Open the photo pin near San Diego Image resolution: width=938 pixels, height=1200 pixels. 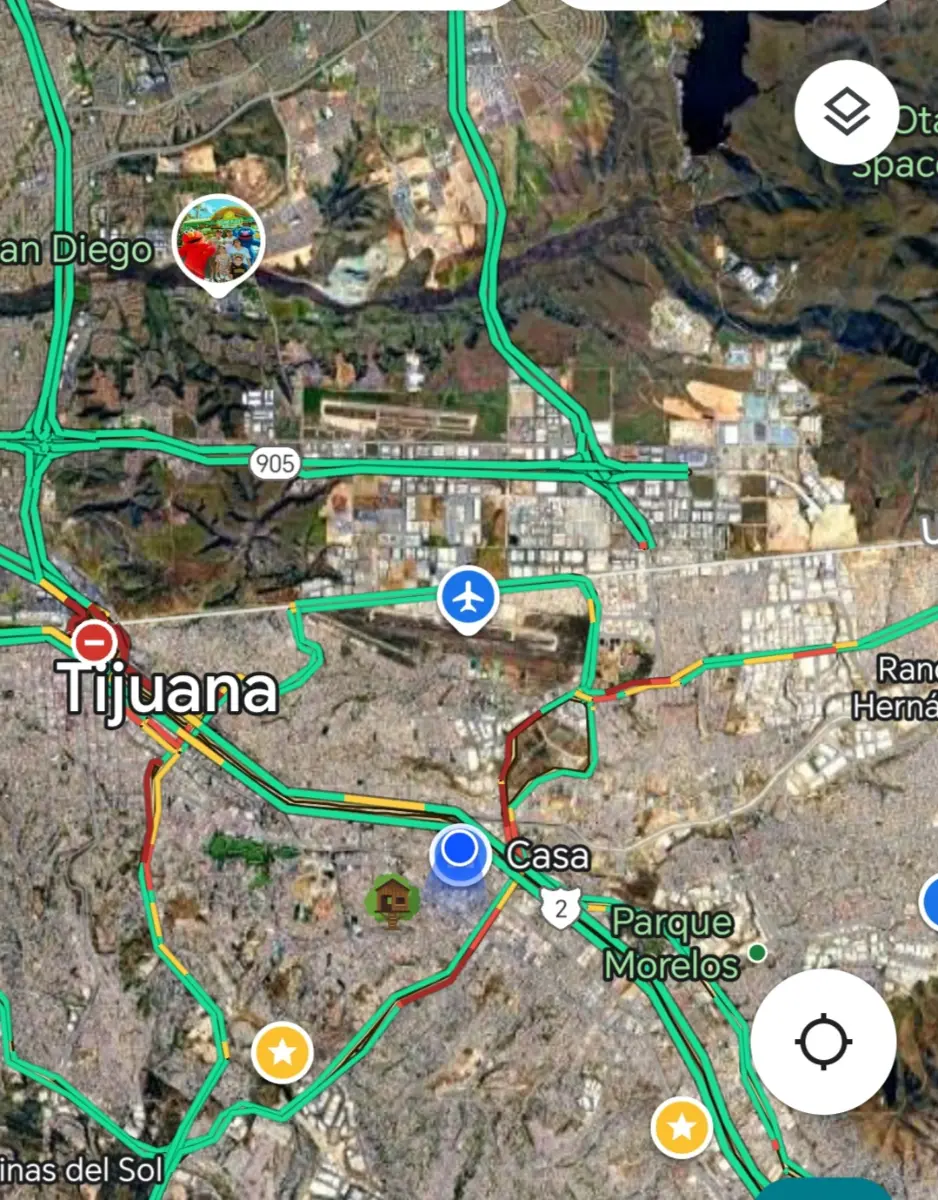click(x=219, y=242)
